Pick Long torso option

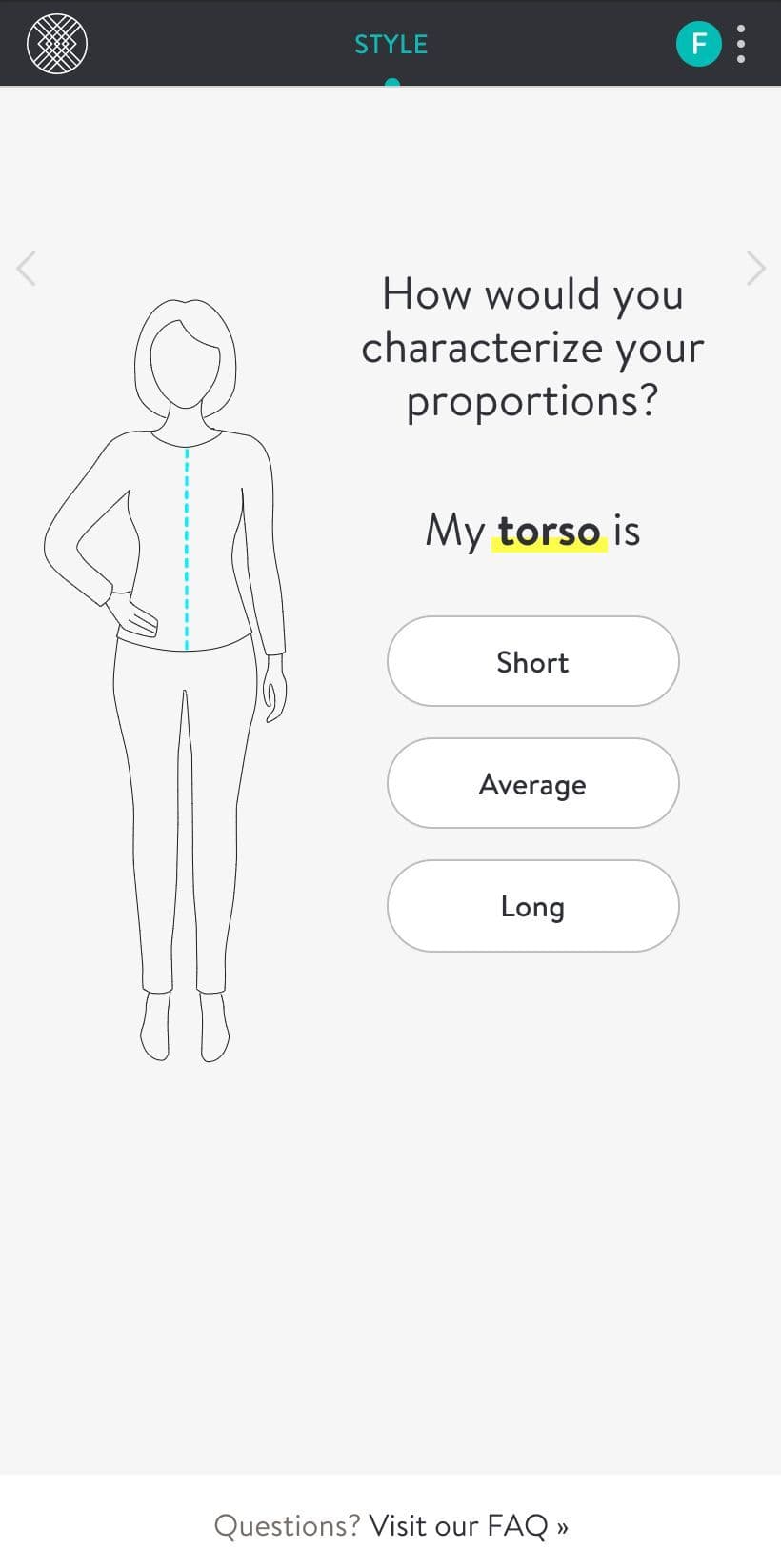coord(532,906)
